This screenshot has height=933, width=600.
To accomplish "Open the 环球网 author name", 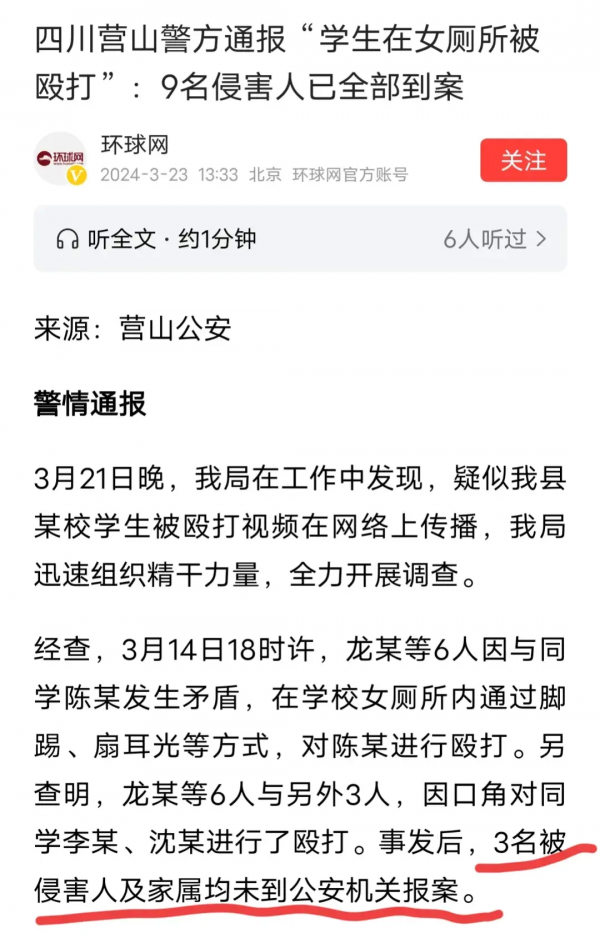I will click(x=134, y=146).
